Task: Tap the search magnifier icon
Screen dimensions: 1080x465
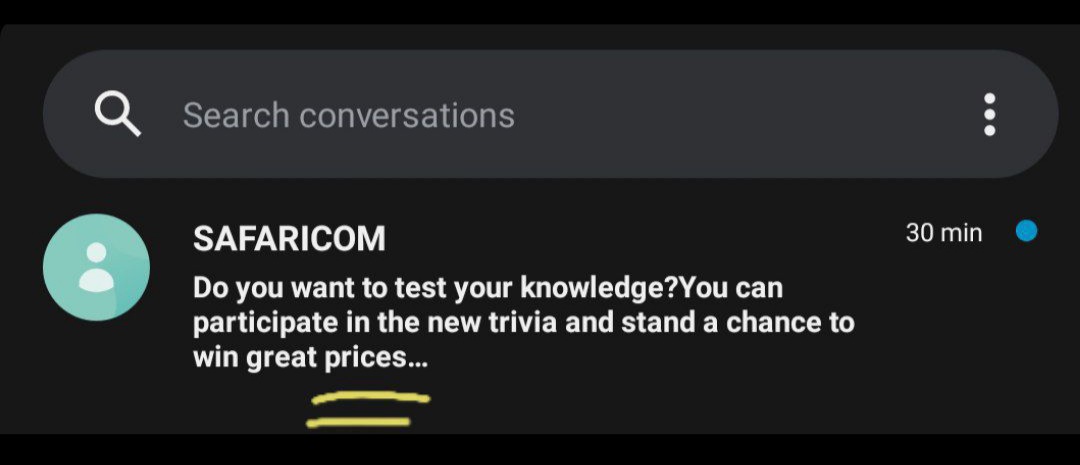Action: click(x=117, y=115)
